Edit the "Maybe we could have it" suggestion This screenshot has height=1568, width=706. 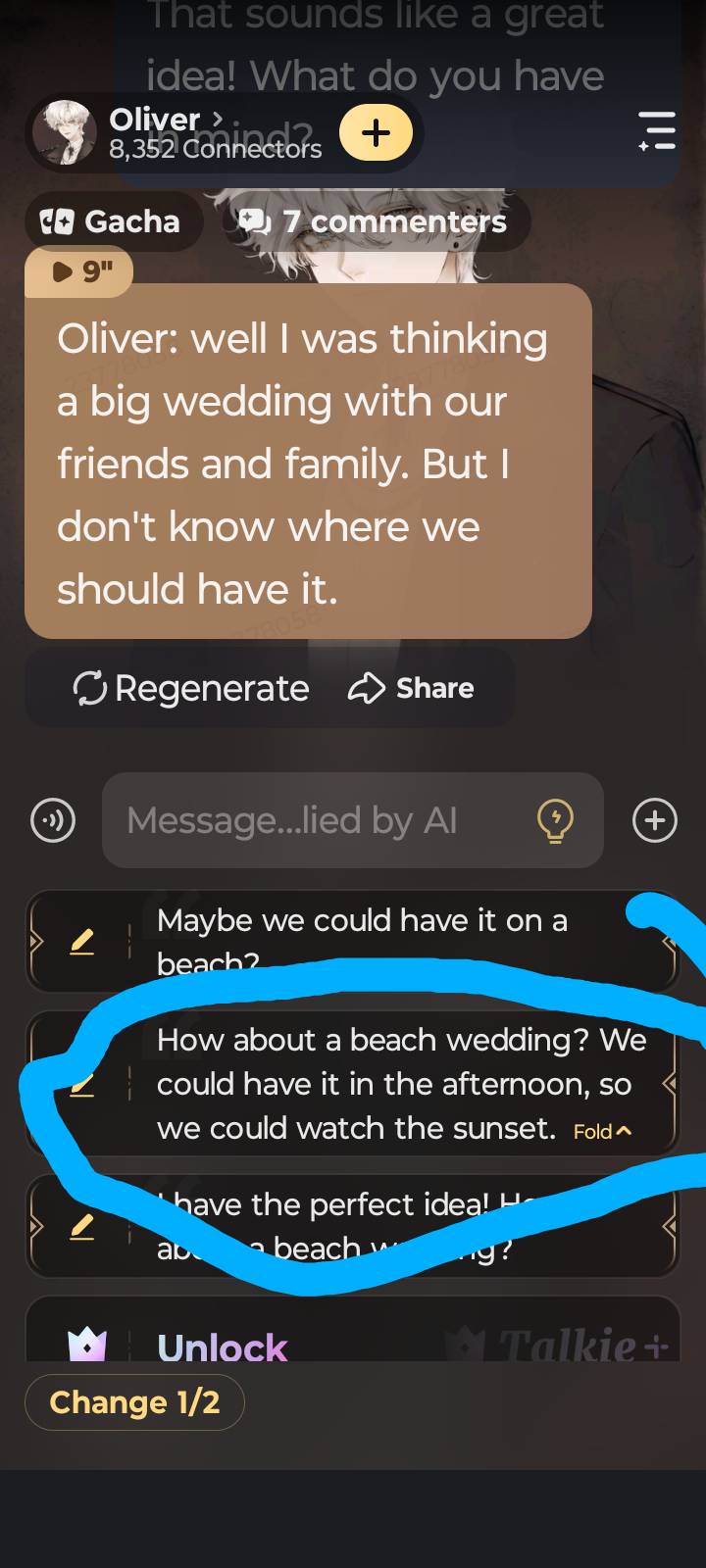(82, 943)
